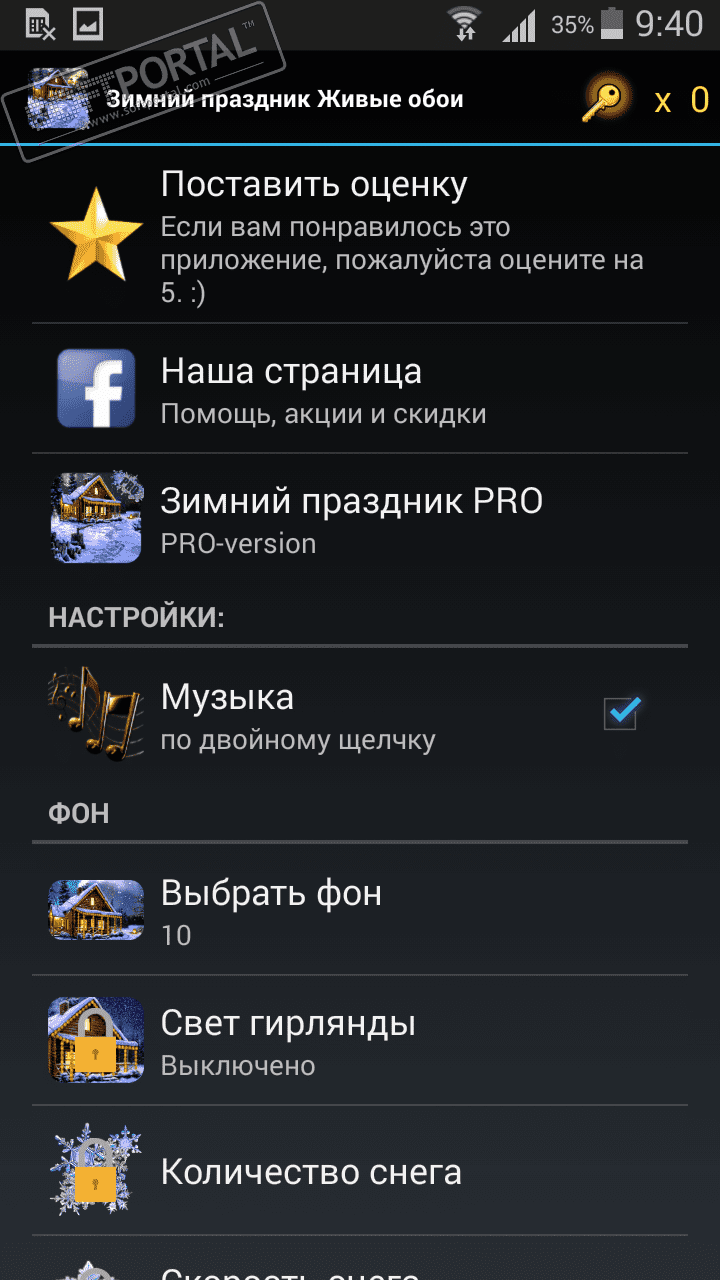Open the Количество снега setting
Screen dimensions: 720x1280
pos(360,1171)
